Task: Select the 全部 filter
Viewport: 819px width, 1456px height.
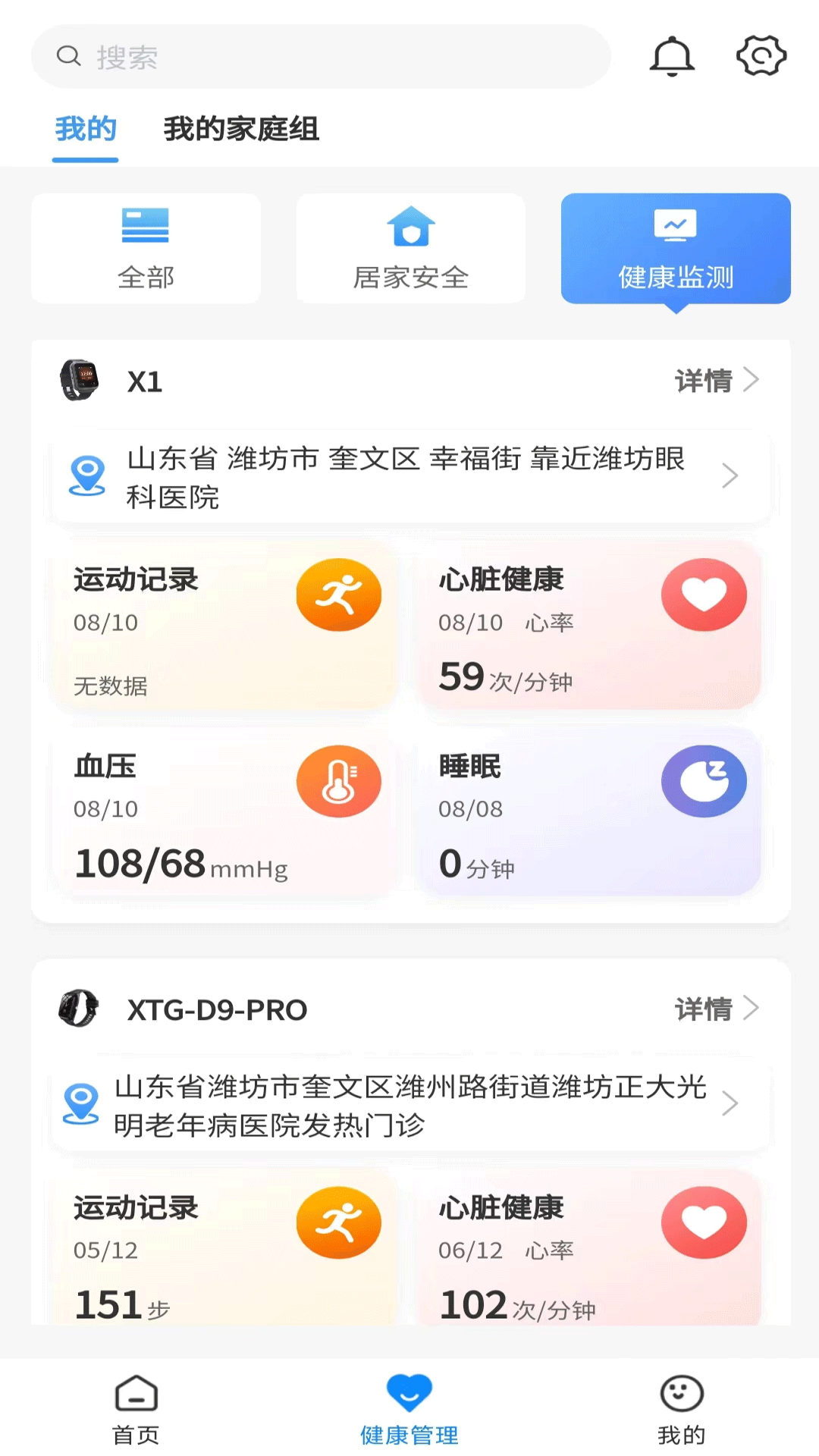Action: point(146,248)
